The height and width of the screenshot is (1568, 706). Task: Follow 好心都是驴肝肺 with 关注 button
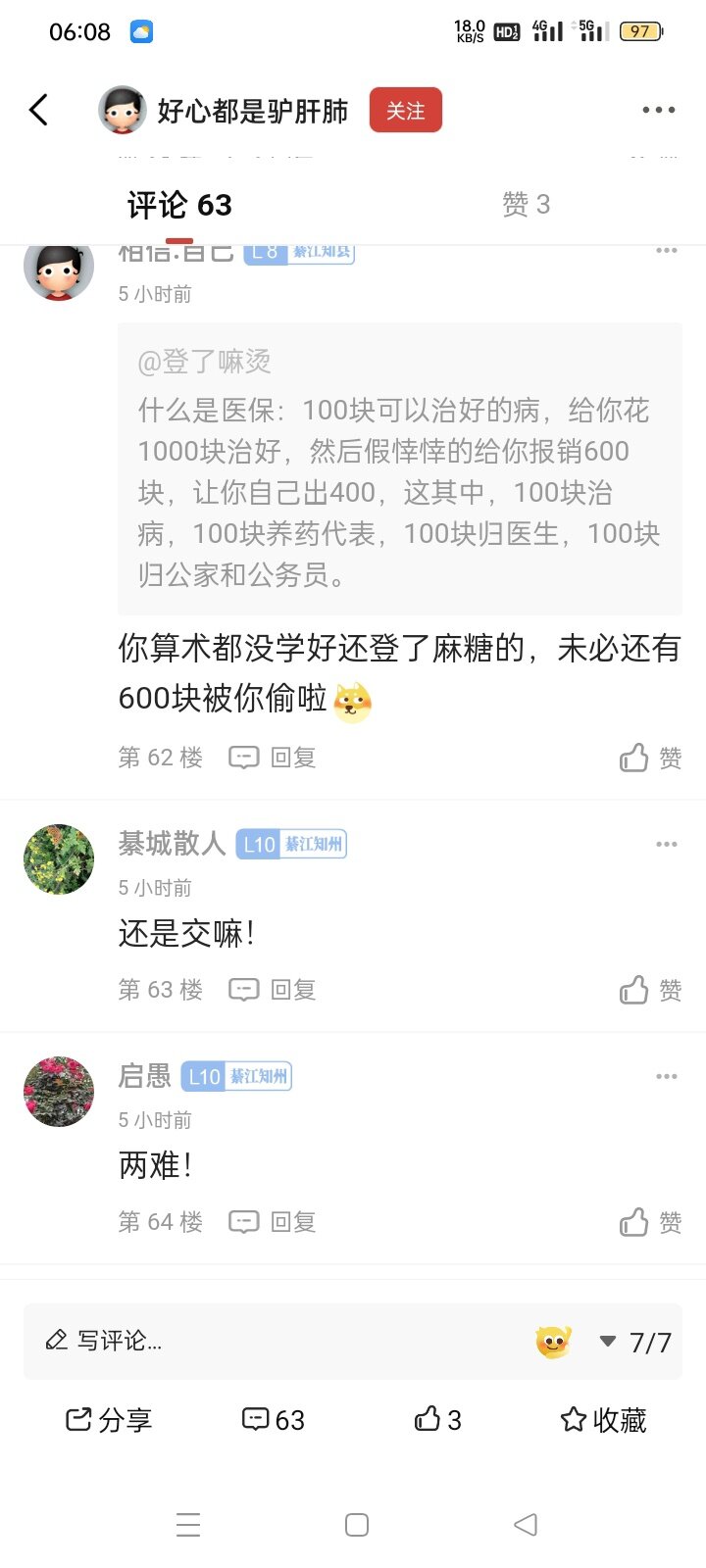point(405,110)
